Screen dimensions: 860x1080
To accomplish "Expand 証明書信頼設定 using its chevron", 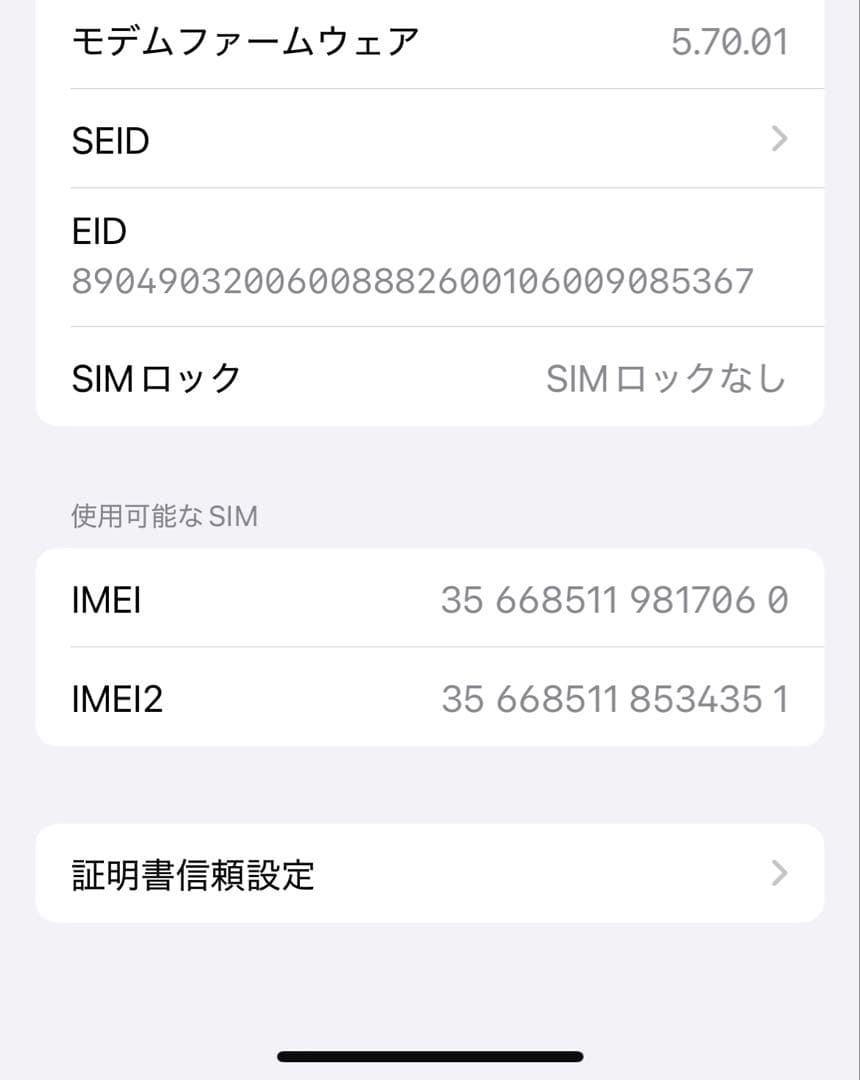I will click(x=779, y=872).
